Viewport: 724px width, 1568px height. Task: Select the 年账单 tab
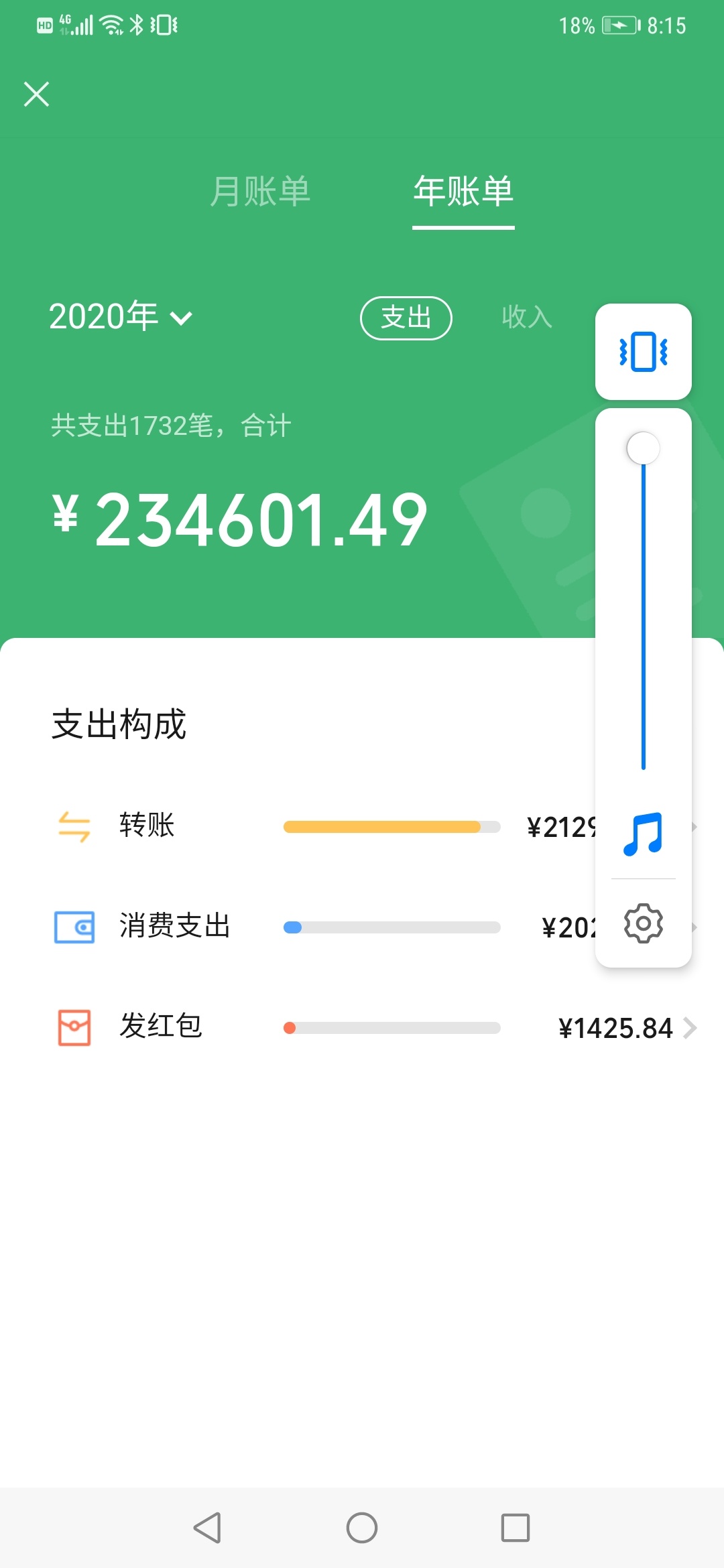(463, 192)
